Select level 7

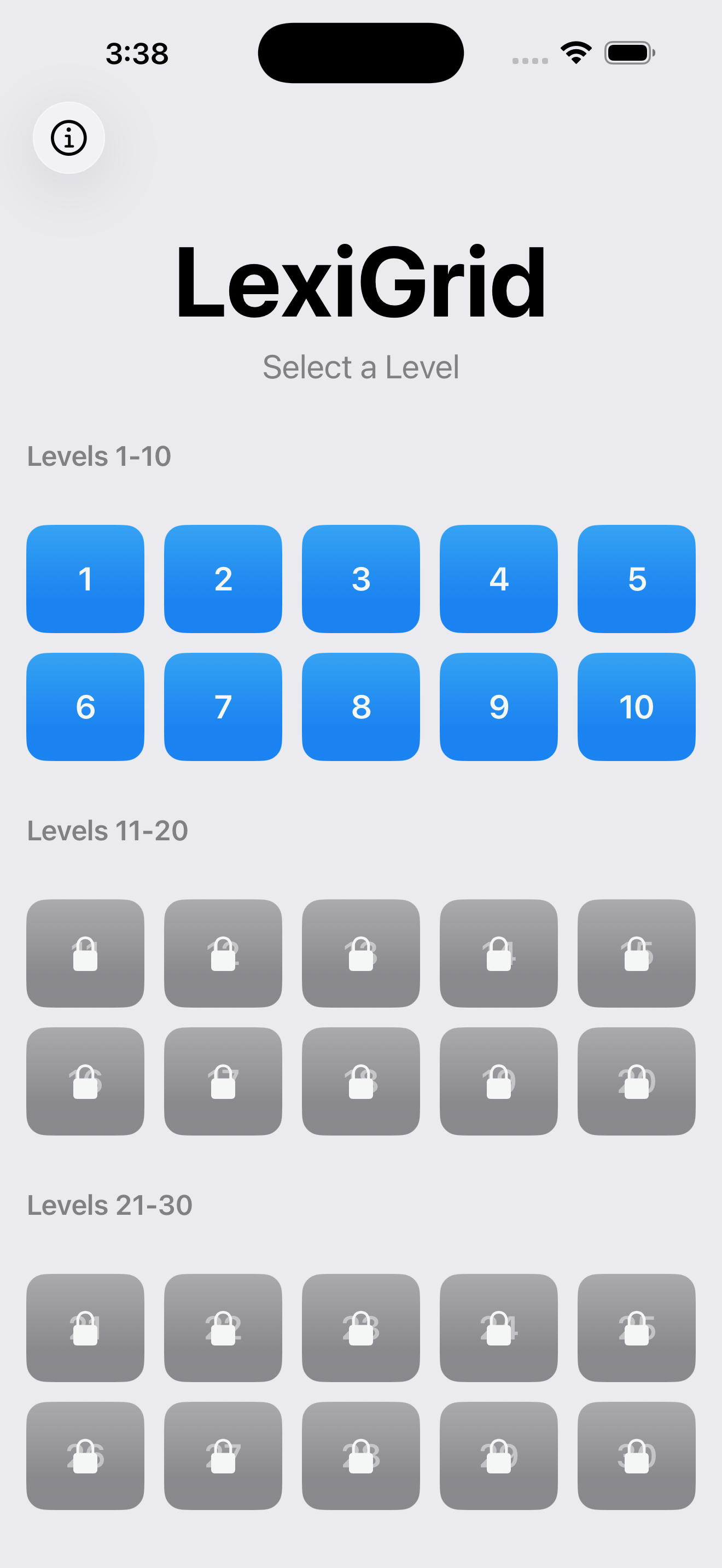pyautogui.click(x=223, y=707)
